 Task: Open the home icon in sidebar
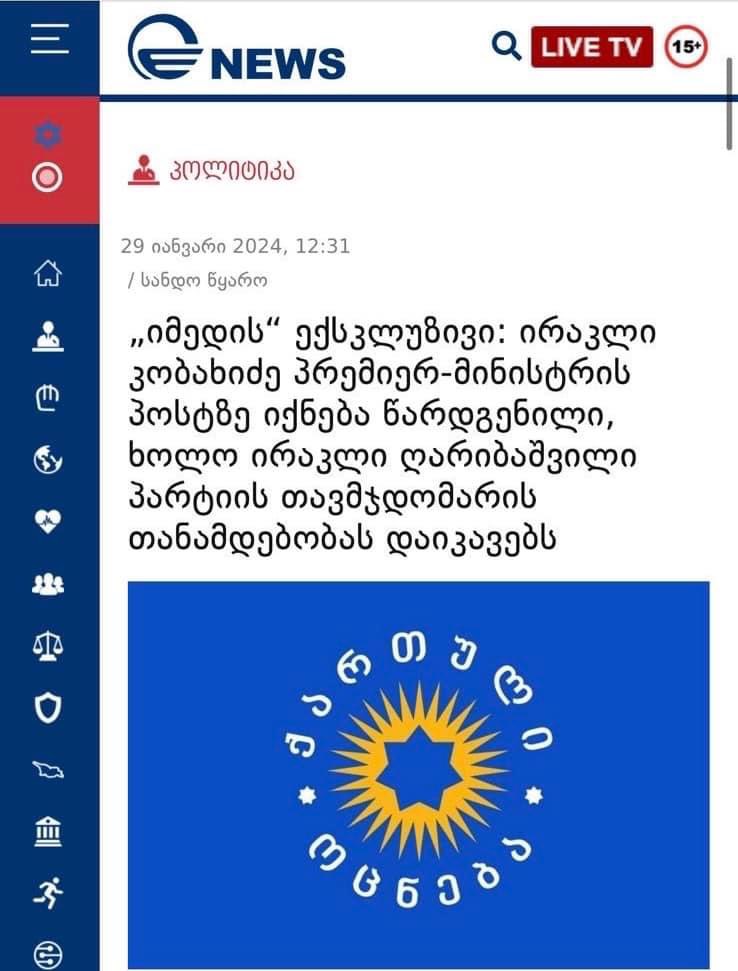point(48,272)
